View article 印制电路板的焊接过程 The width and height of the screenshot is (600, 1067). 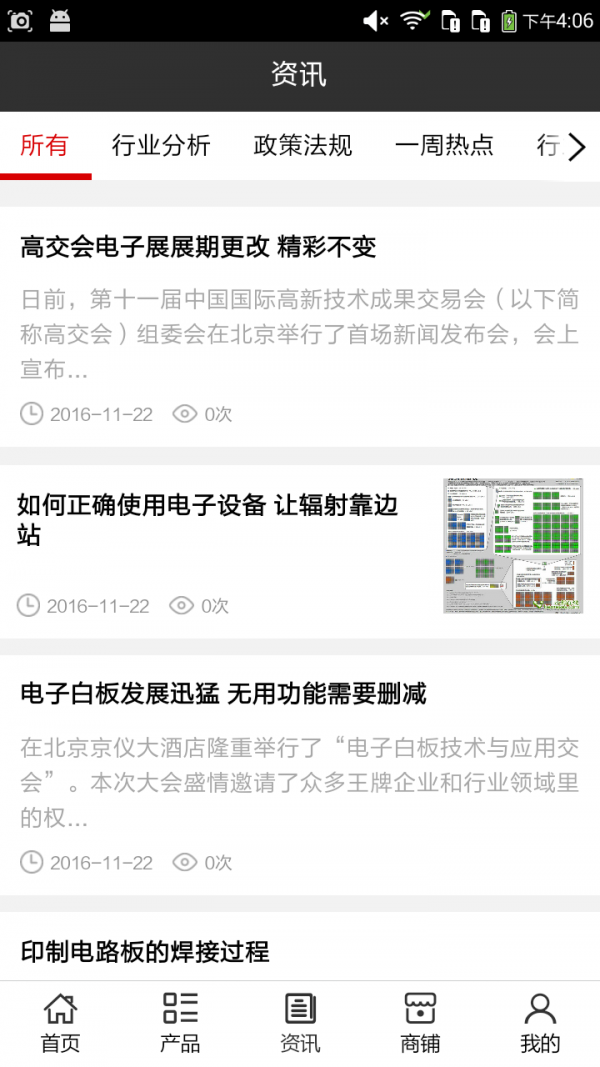coord(145,951)
